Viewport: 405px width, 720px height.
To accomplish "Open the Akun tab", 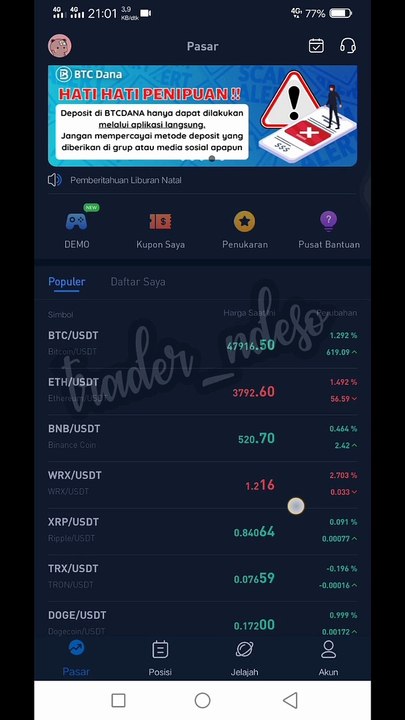I will click(x=328, y=658).
